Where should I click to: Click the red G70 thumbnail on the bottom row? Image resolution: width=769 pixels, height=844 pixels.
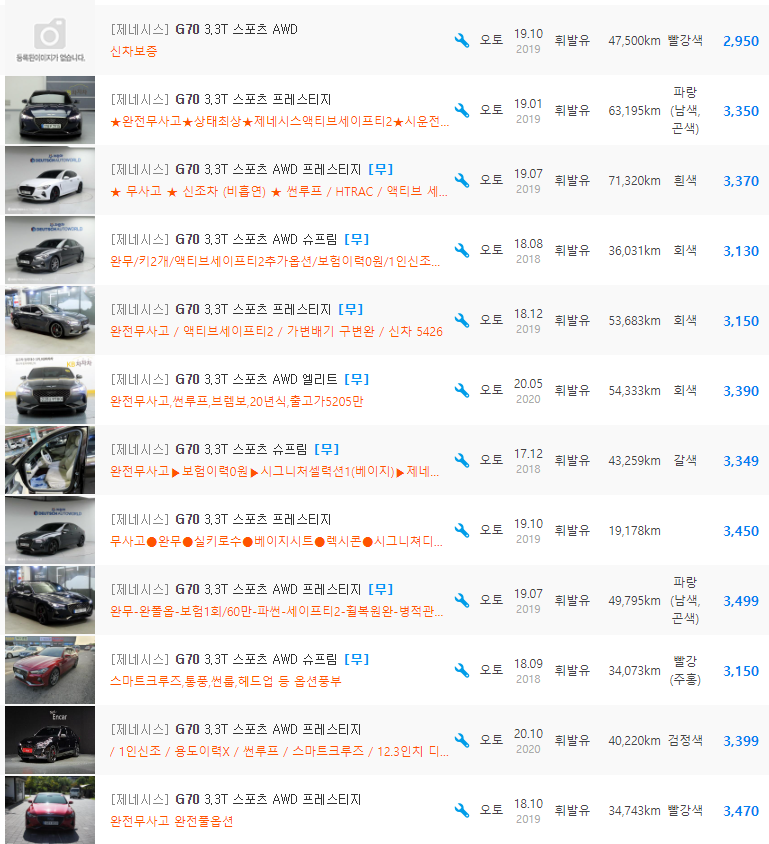pos(49,810)
